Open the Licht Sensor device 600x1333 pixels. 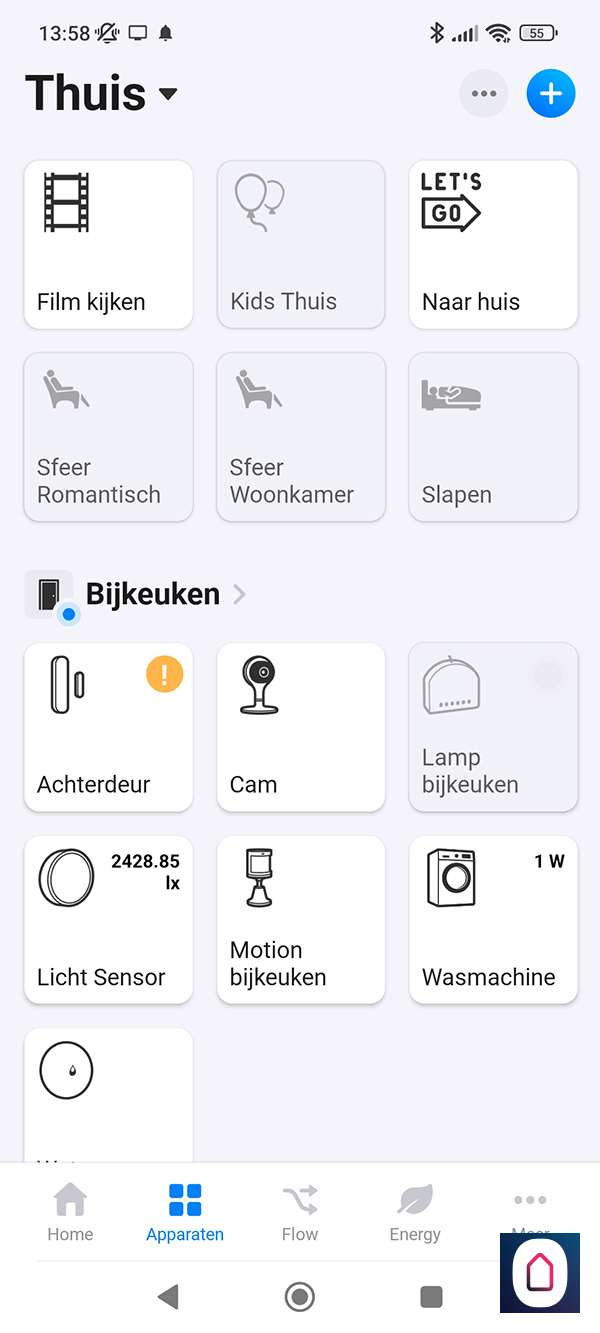[108, 920]
